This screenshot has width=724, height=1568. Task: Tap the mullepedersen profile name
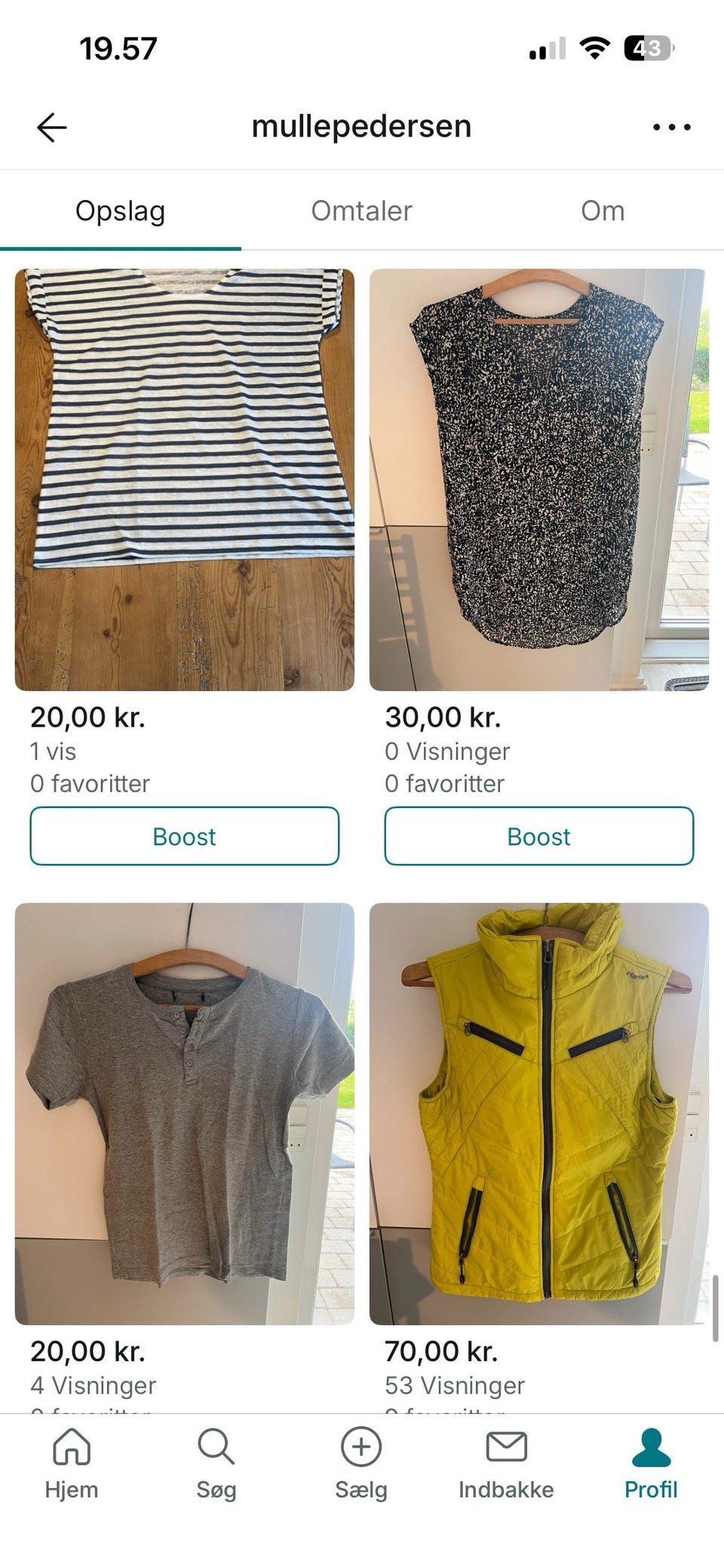(x=362, y=125)
